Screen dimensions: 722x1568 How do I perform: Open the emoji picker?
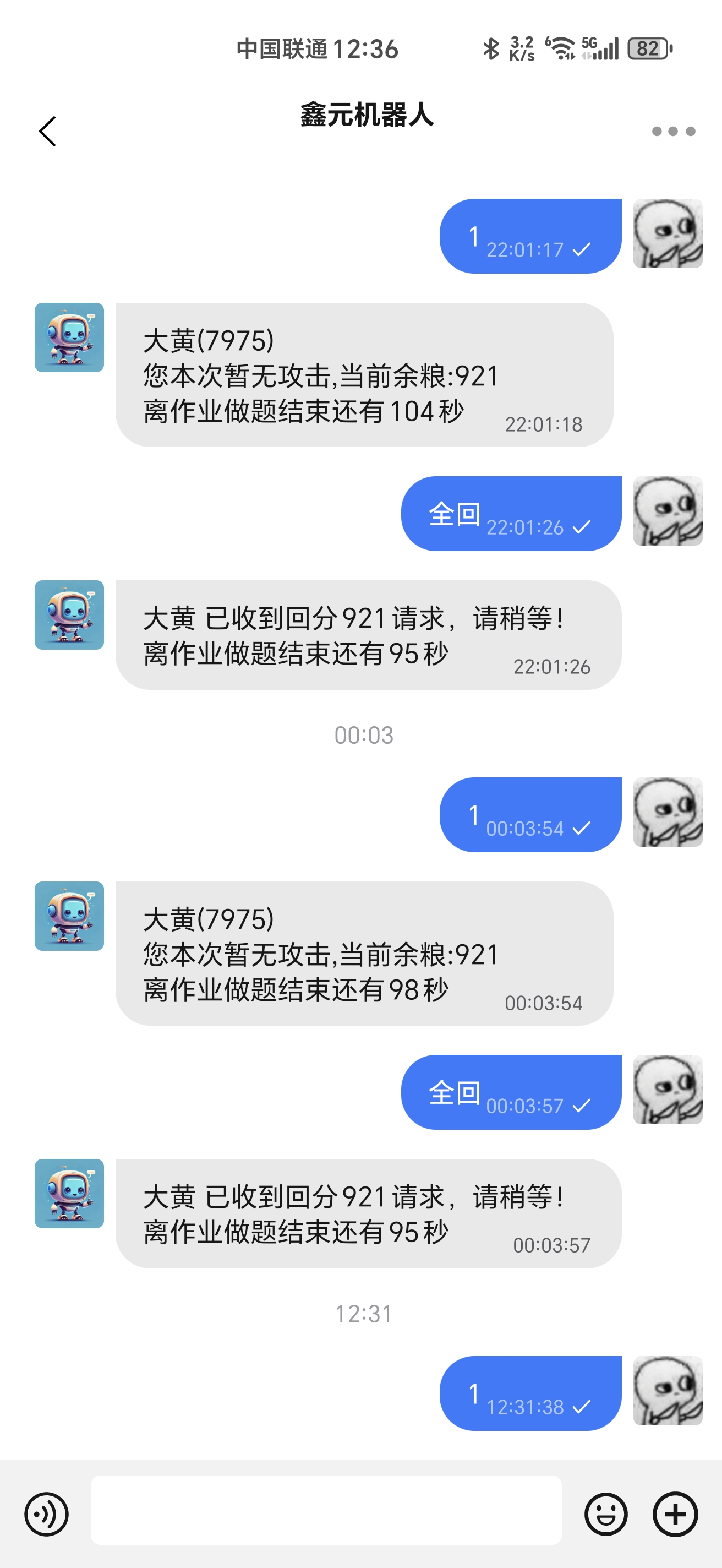tap(605, 1514)
